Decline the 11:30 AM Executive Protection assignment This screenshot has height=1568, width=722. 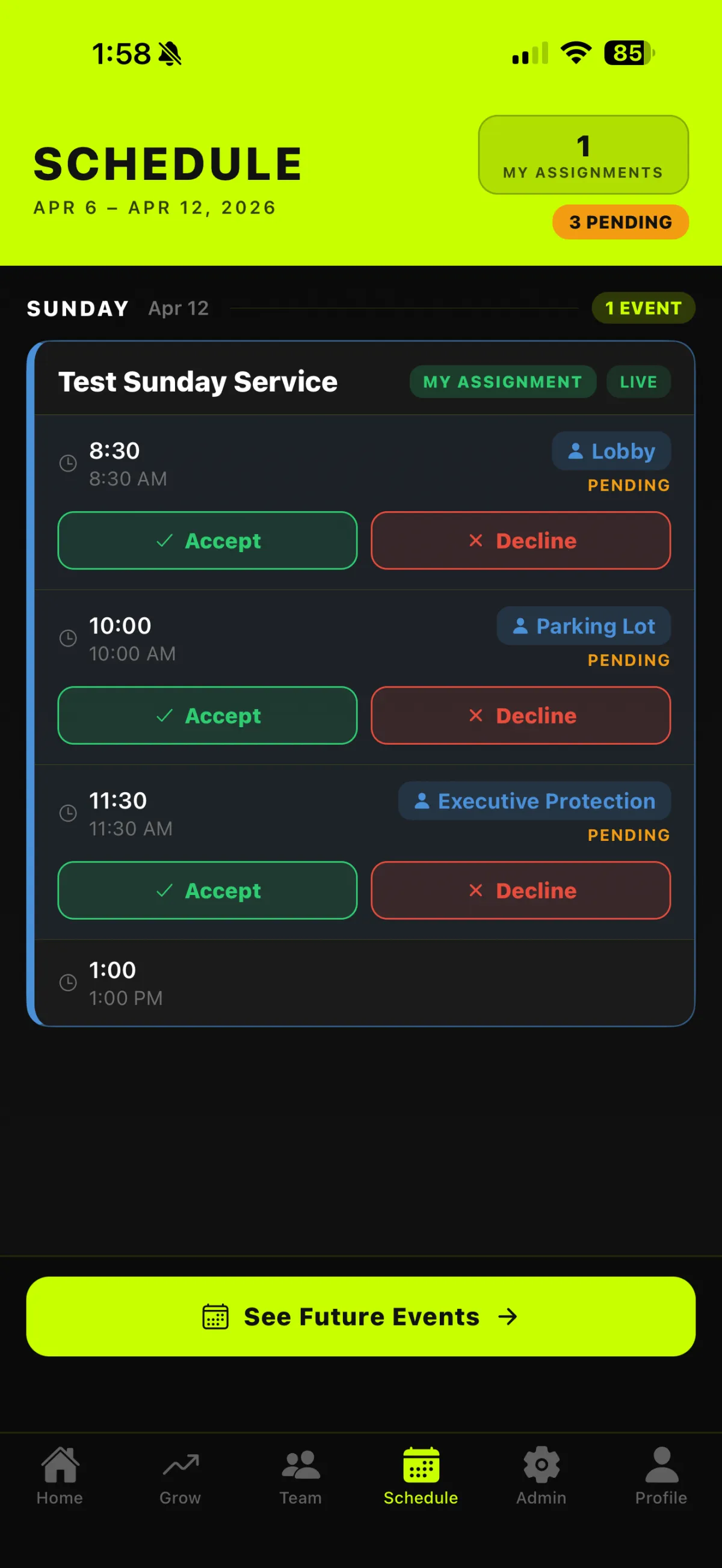[520, 890]
